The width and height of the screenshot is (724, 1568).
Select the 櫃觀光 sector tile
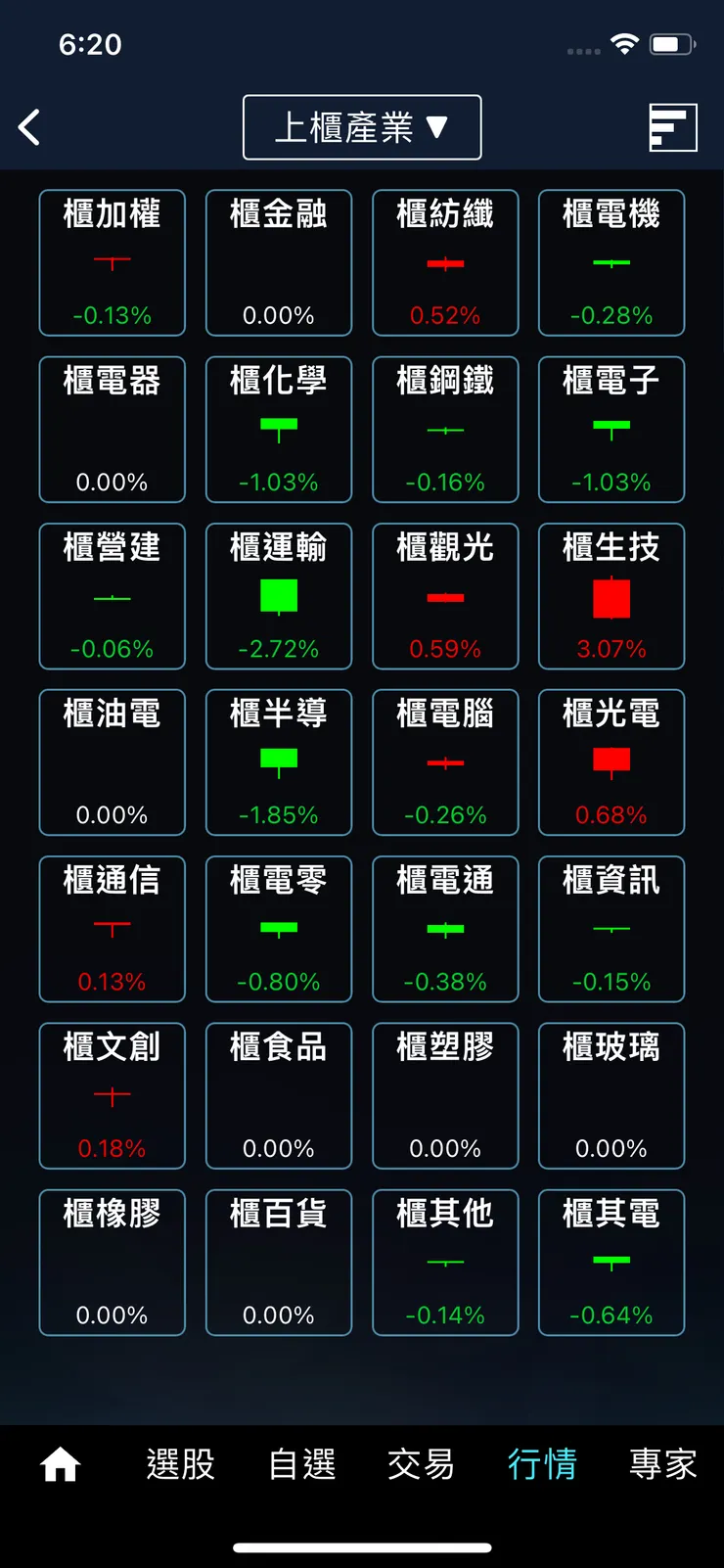click(445, 596)
